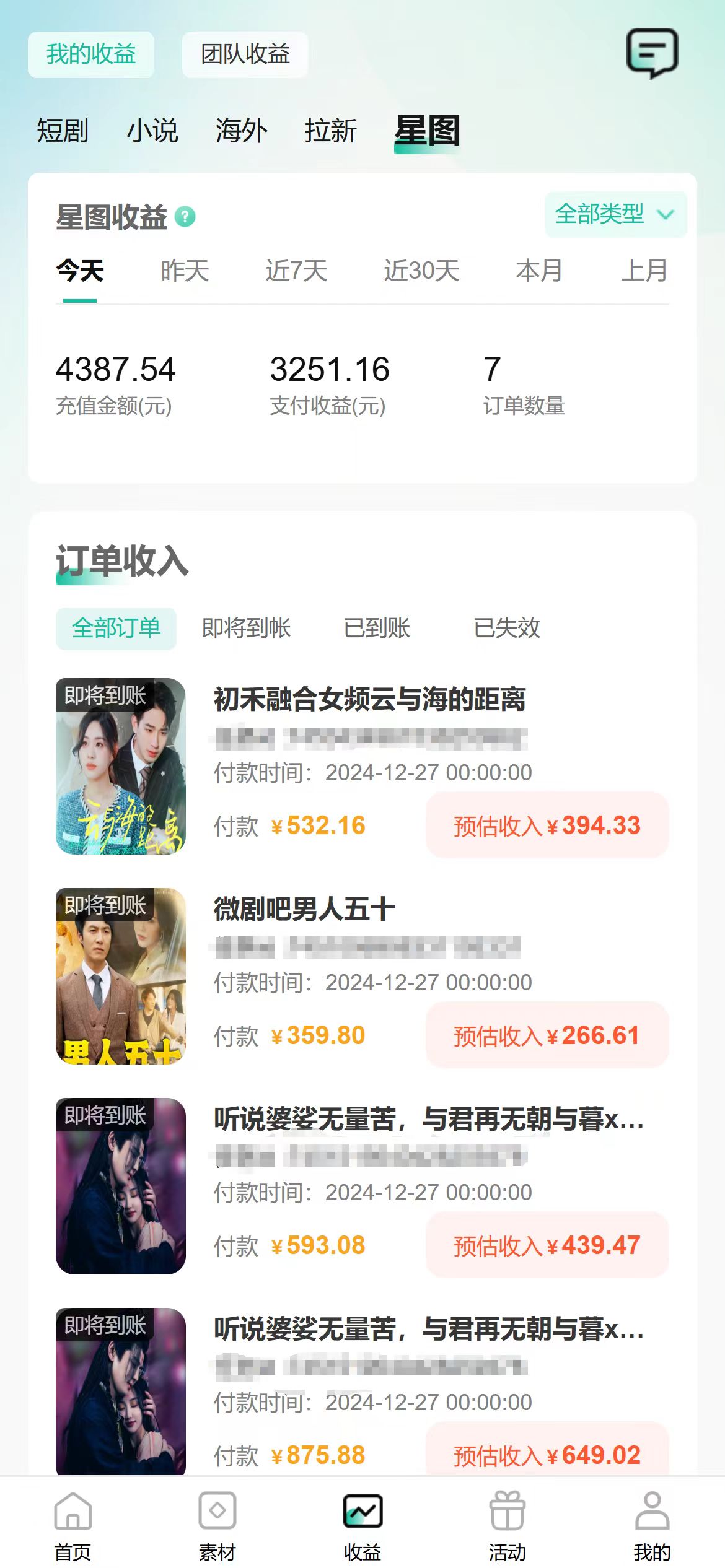Viewport: 725px width, 1568px height.
Task: Tap the help icon beside 星图收益
Action: point(185,217)
